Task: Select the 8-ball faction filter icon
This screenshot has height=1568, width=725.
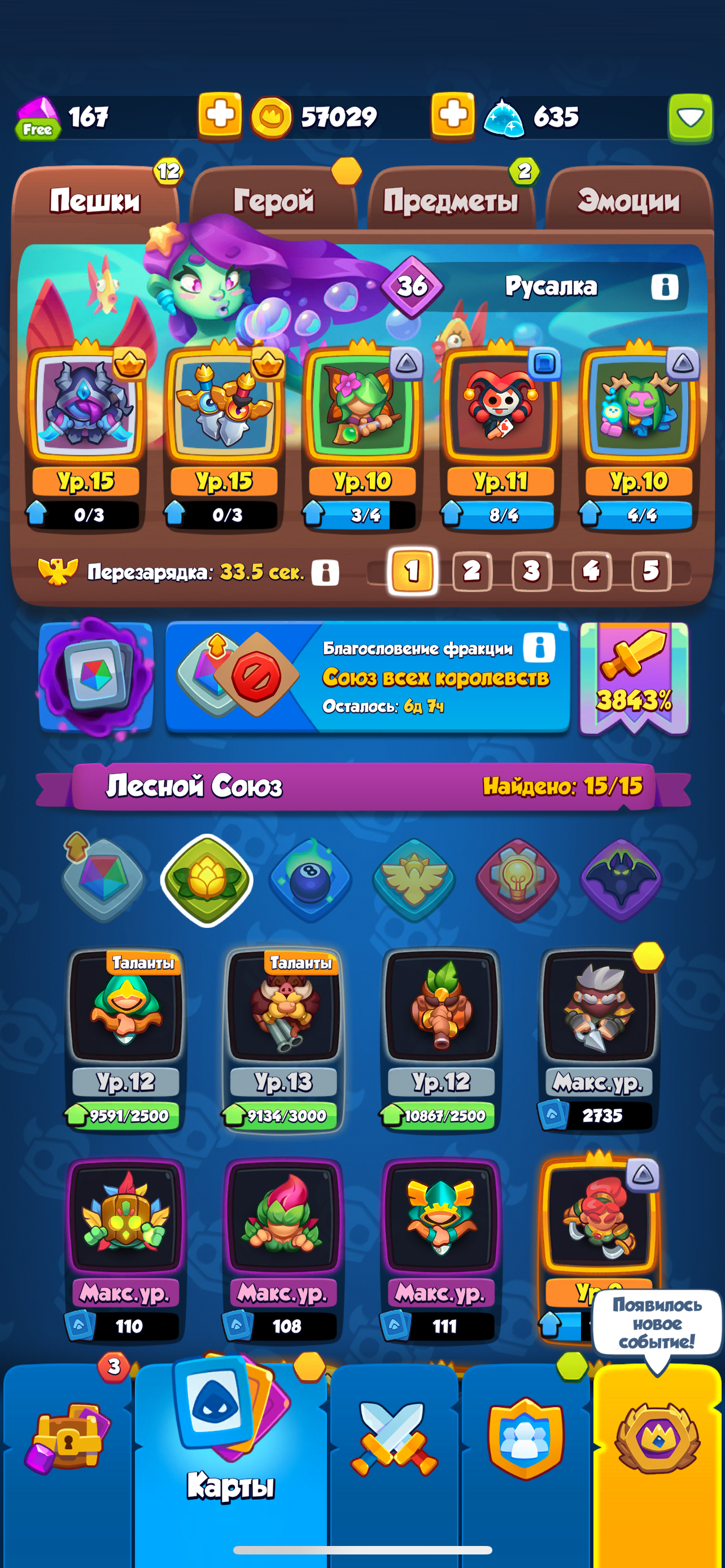Action: click(311, 879)
